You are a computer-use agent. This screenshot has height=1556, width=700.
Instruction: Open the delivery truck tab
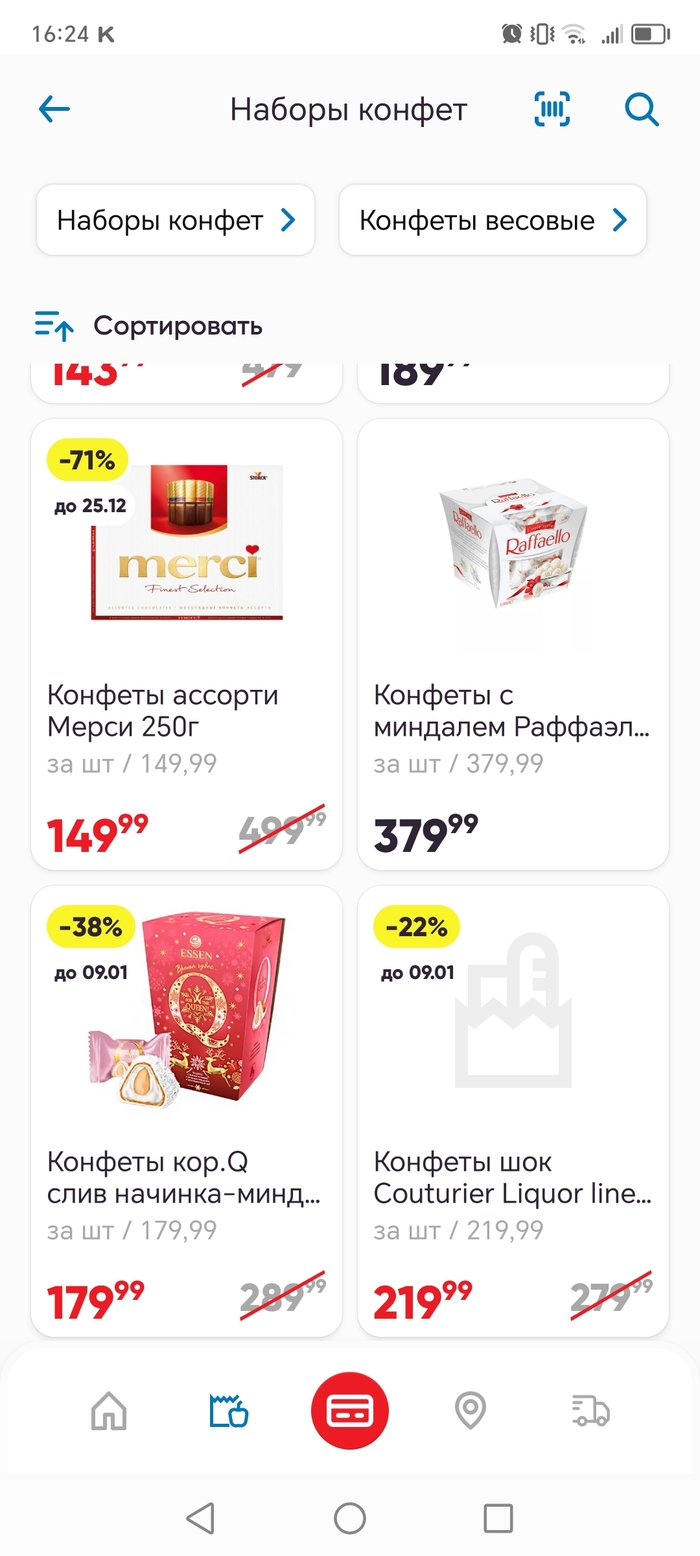[x=590, y=1411]
